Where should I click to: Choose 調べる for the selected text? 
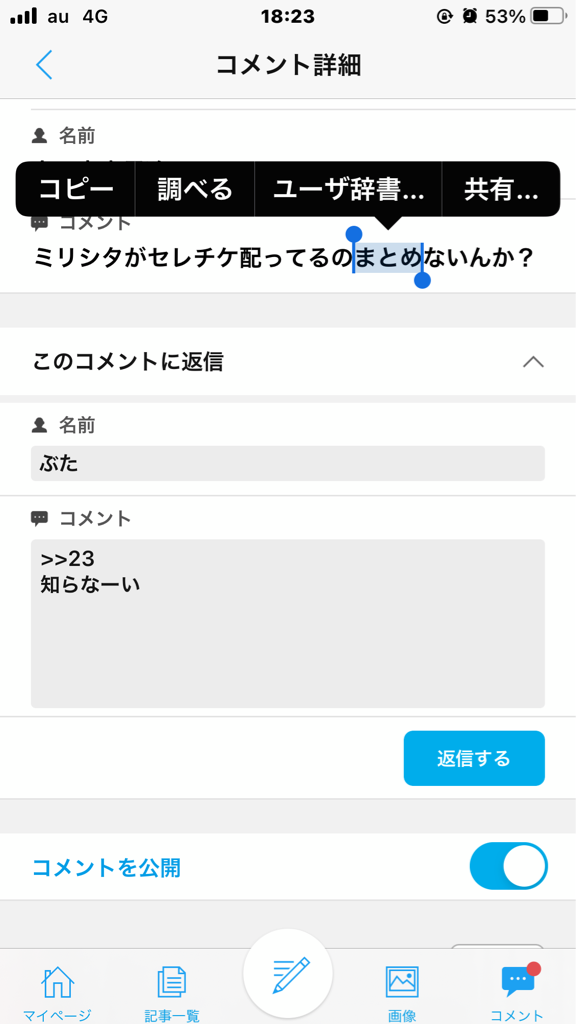[x=195, y=189]
